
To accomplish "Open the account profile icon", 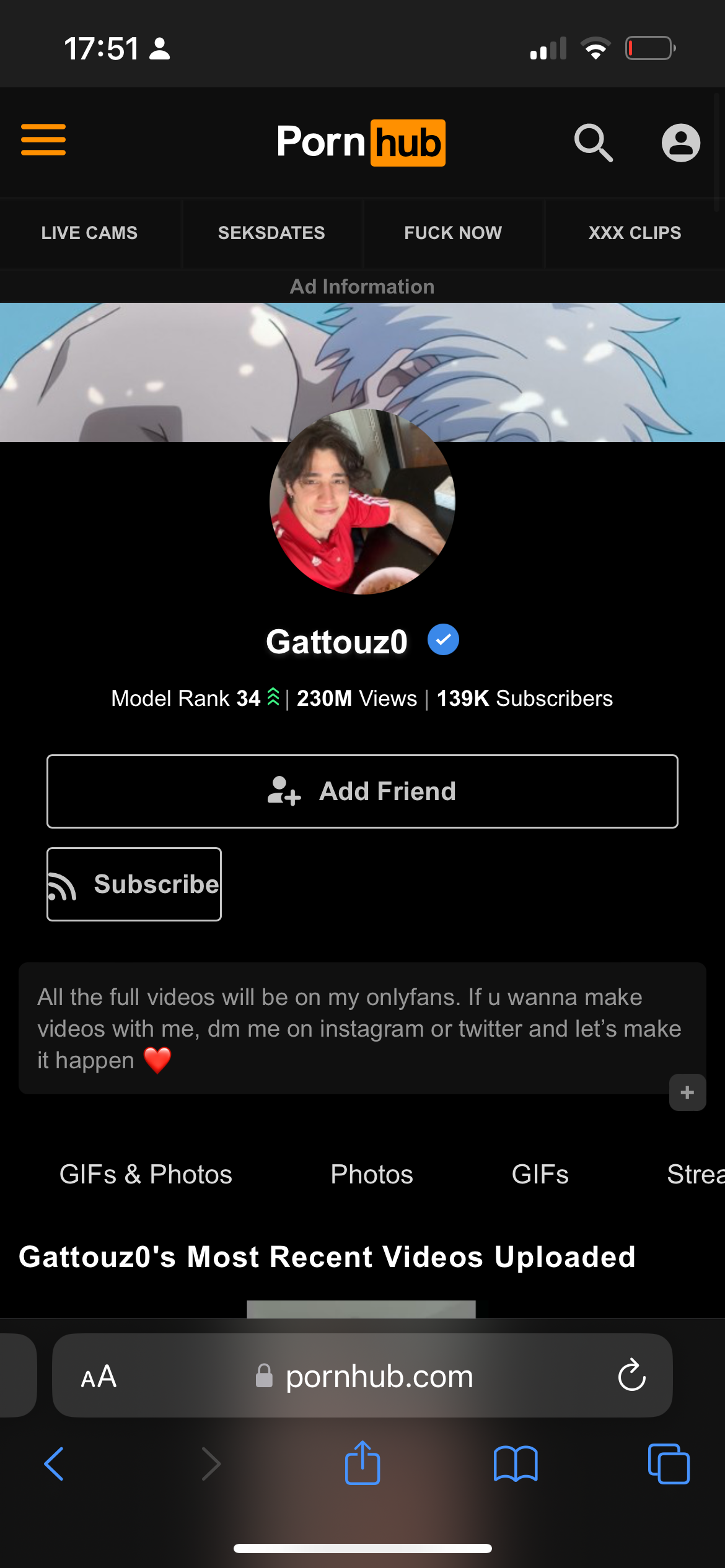I will [680, 143].
